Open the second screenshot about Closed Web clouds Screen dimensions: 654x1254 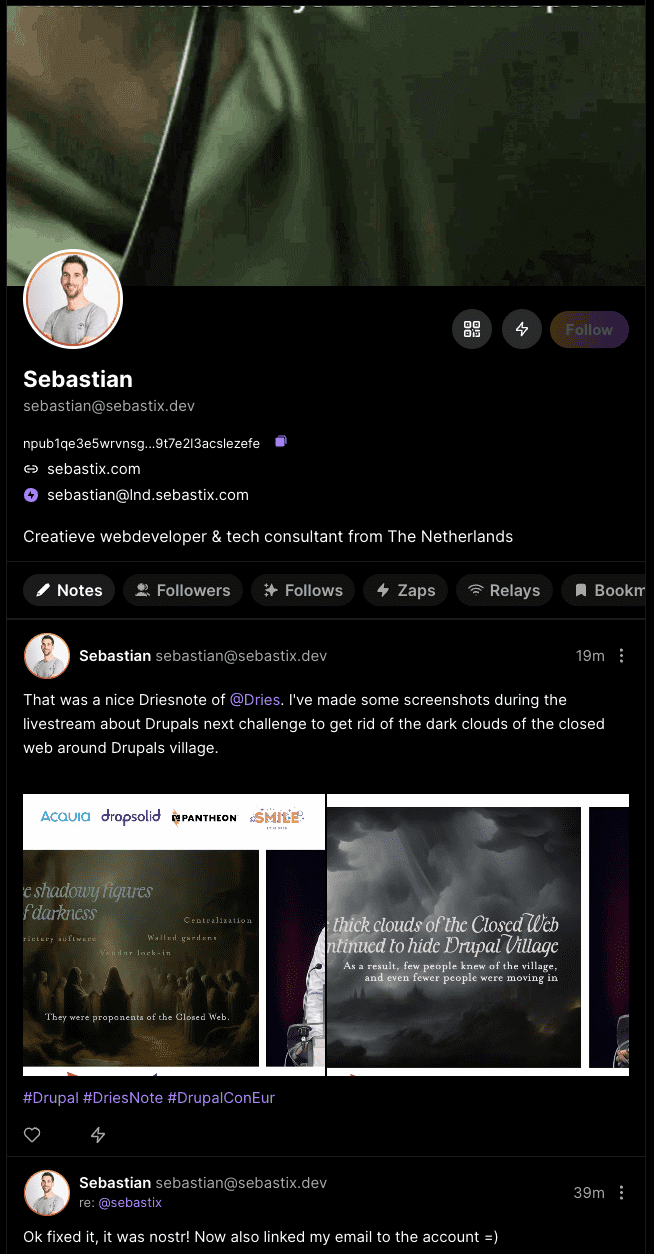(478, 935)
